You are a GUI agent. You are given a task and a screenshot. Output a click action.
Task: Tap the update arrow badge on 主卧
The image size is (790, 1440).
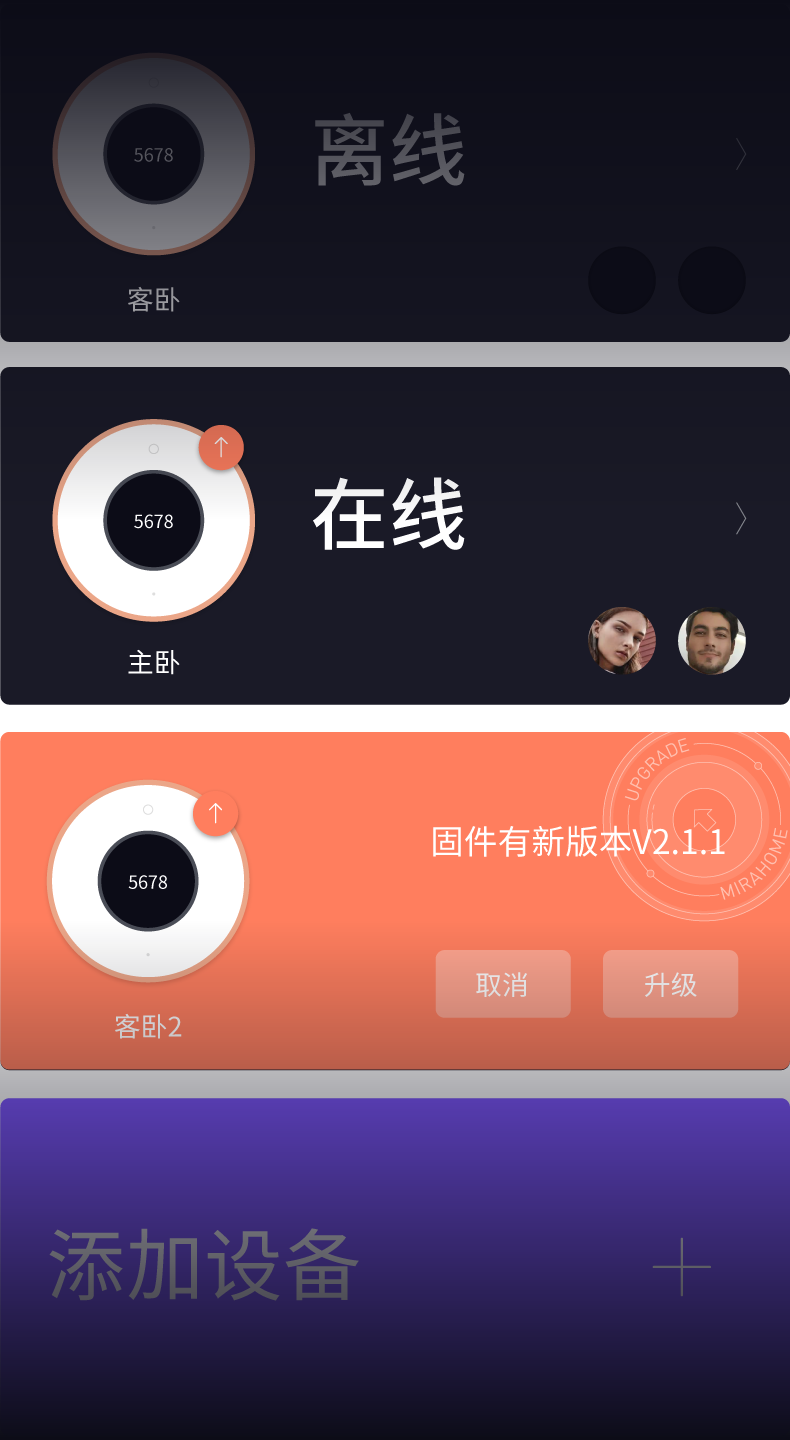click(x=221, y=447)
